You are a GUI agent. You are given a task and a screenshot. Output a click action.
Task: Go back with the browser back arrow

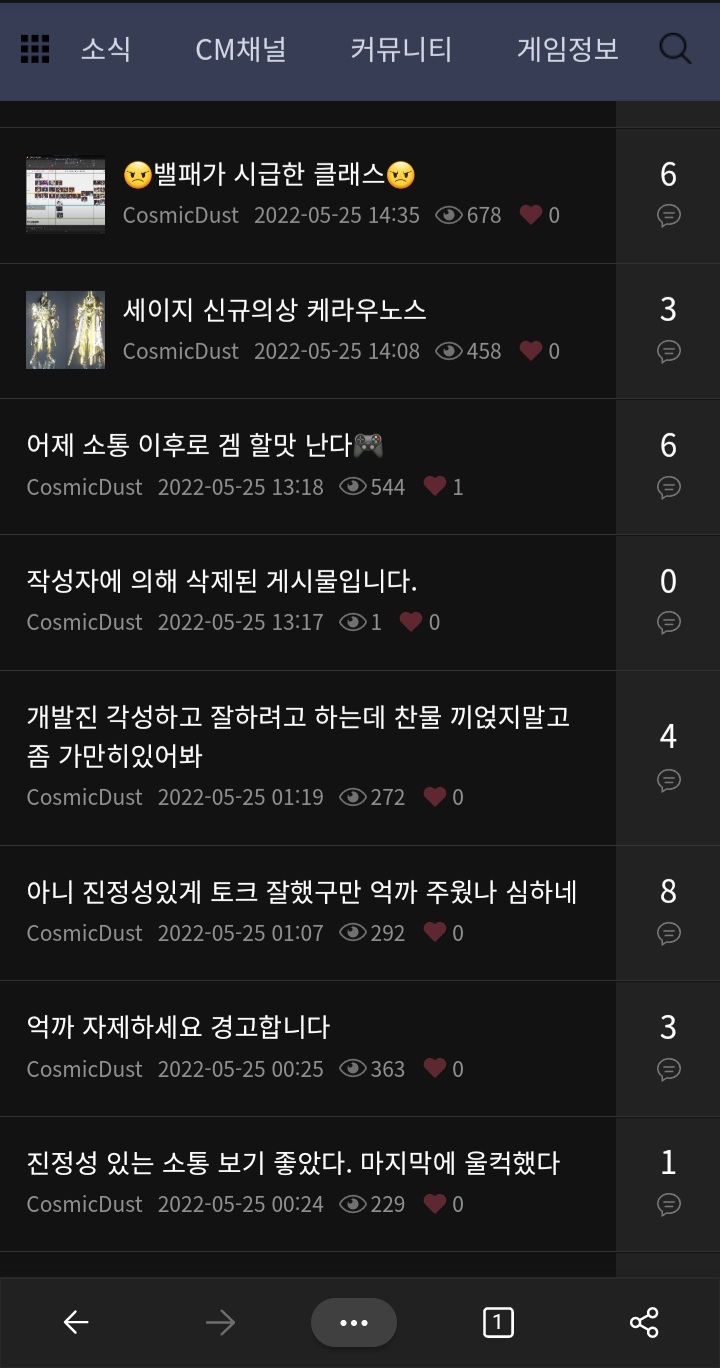coord(76,1322)
